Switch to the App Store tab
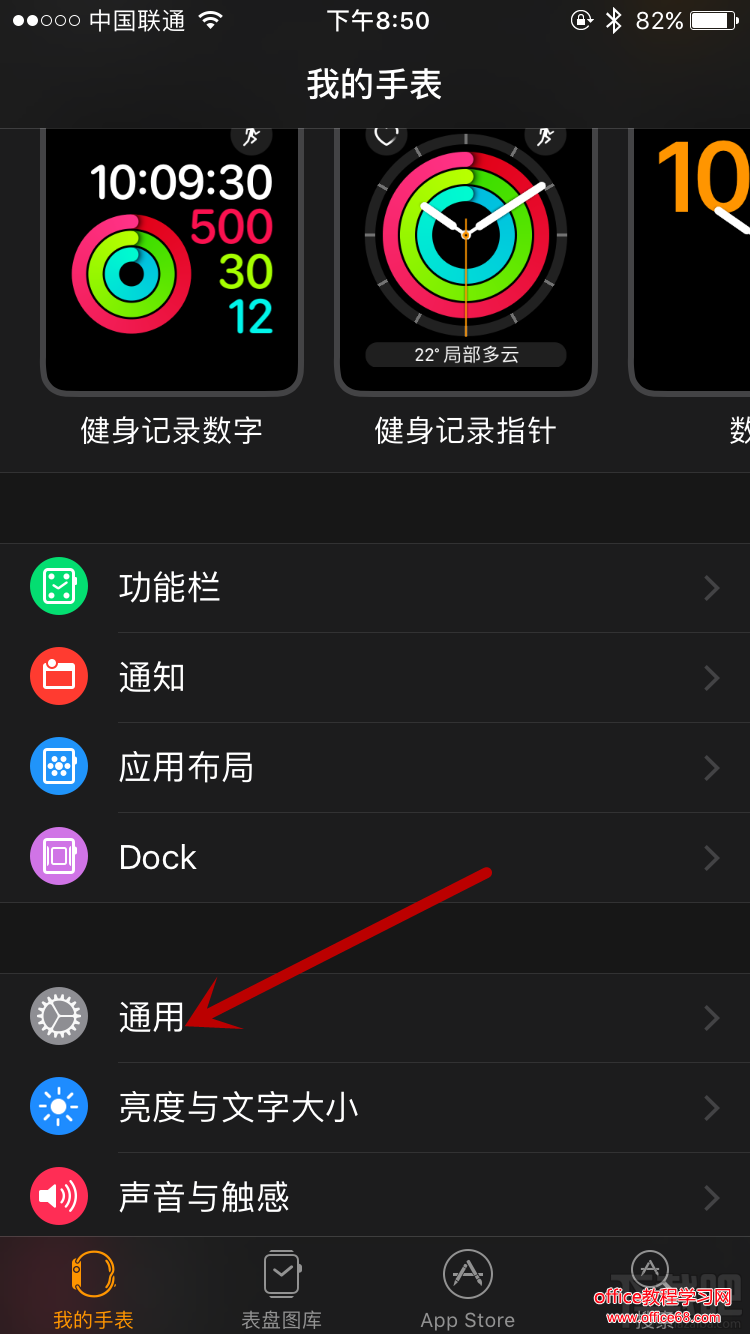 [x=467, y=1288]
